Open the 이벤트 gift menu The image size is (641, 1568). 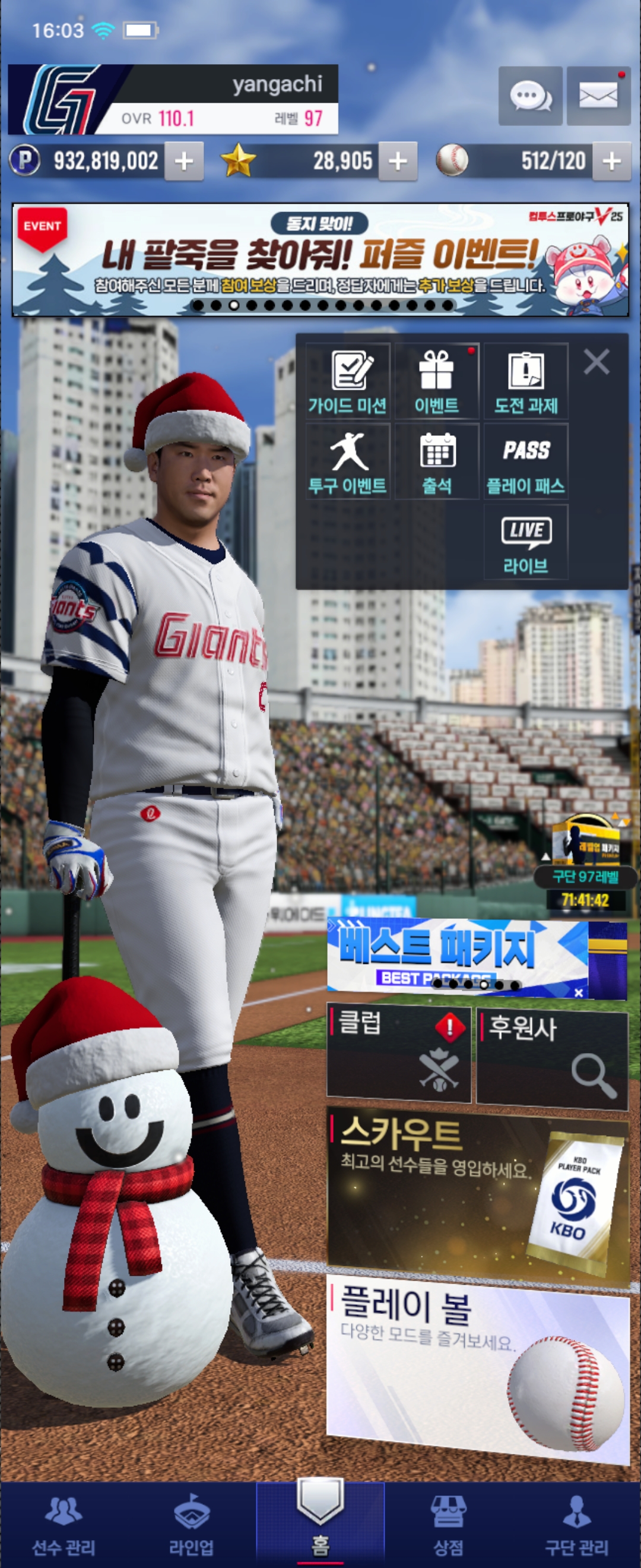[x=437, y=382]
